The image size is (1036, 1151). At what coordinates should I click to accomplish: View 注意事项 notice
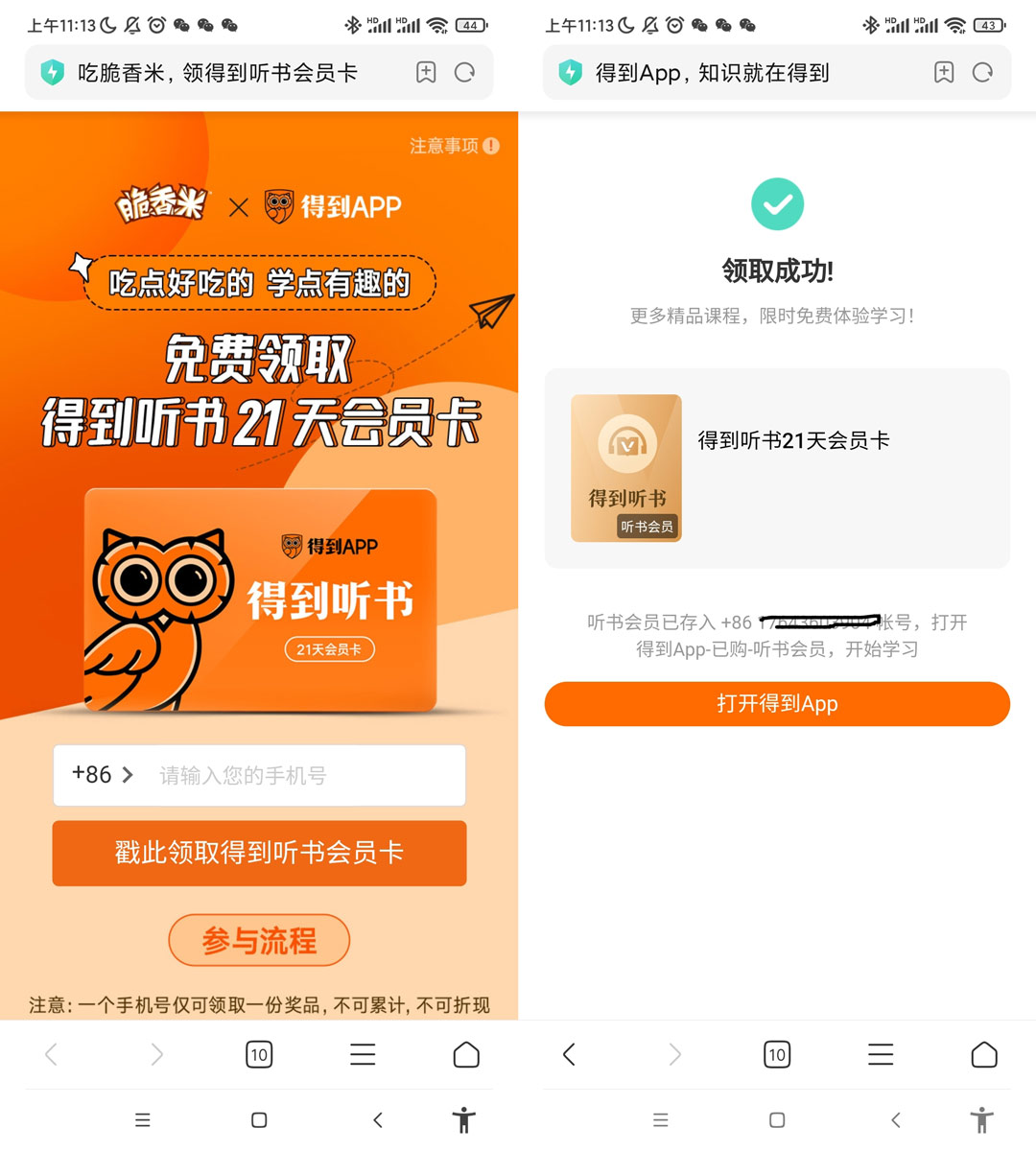tap(454, 146)
